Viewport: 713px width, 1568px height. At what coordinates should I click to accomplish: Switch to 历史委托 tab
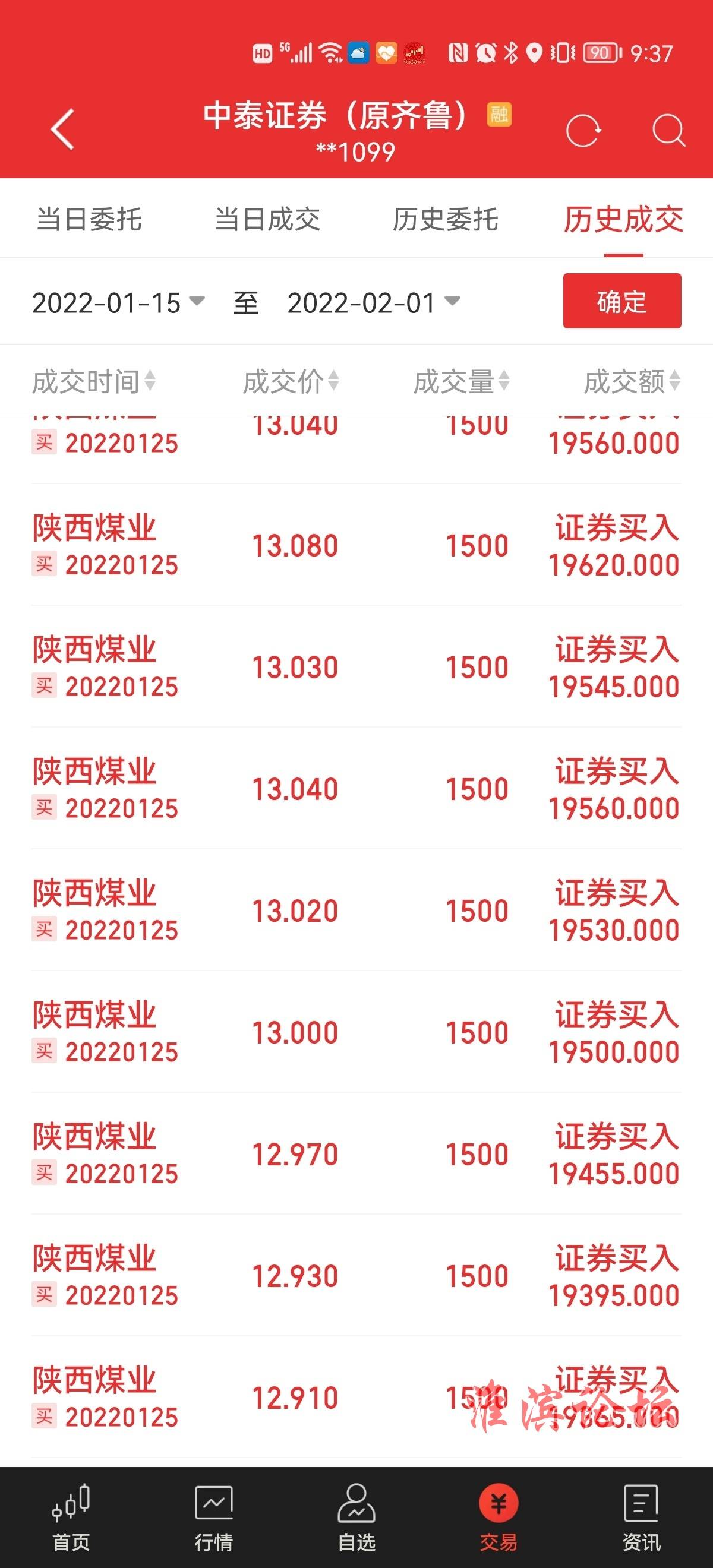(445, 220)
